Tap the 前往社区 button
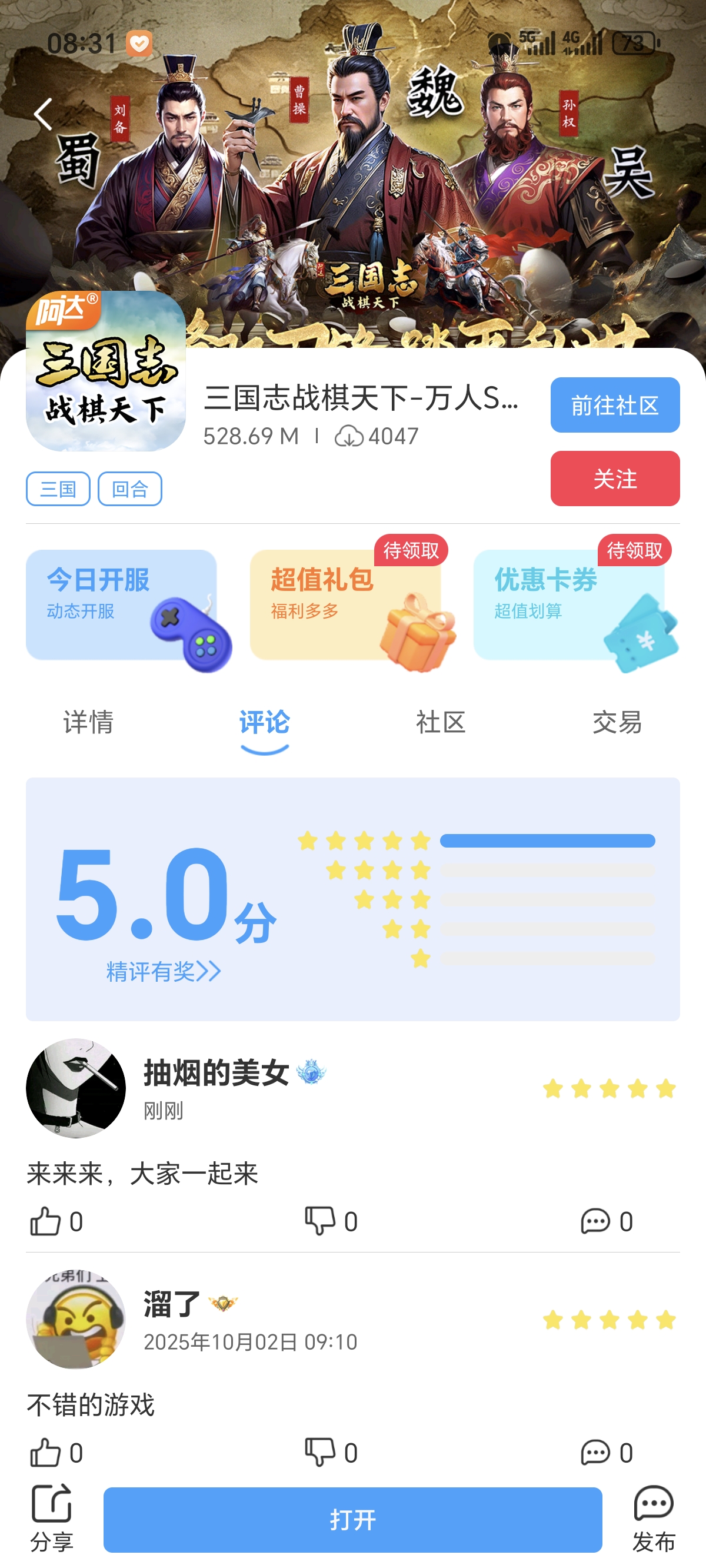This screenshot has width=706, height=1568. click(615, 405)
